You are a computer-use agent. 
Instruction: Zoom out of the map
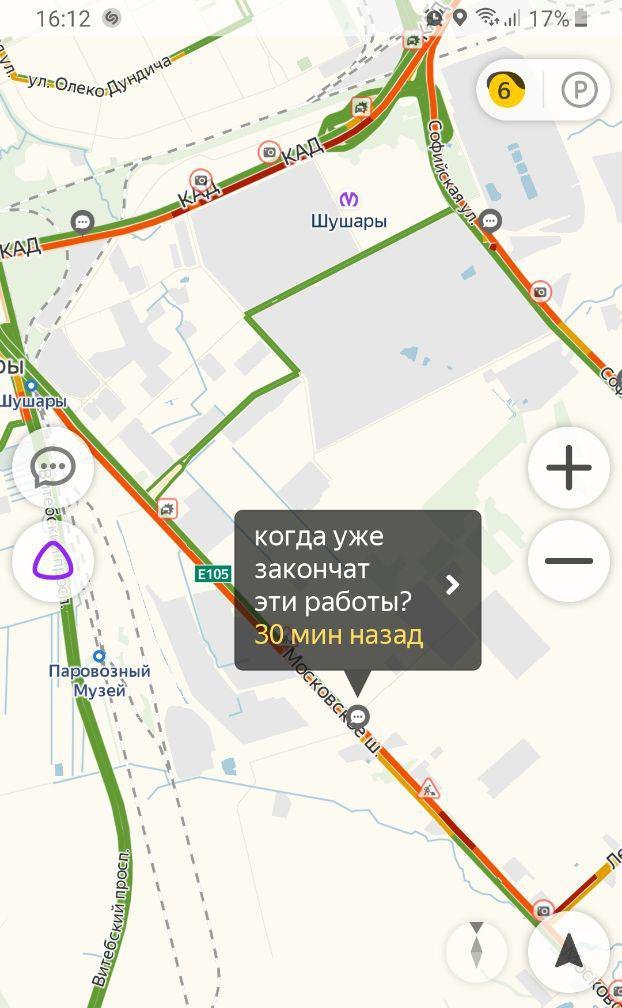pos(568,561)
